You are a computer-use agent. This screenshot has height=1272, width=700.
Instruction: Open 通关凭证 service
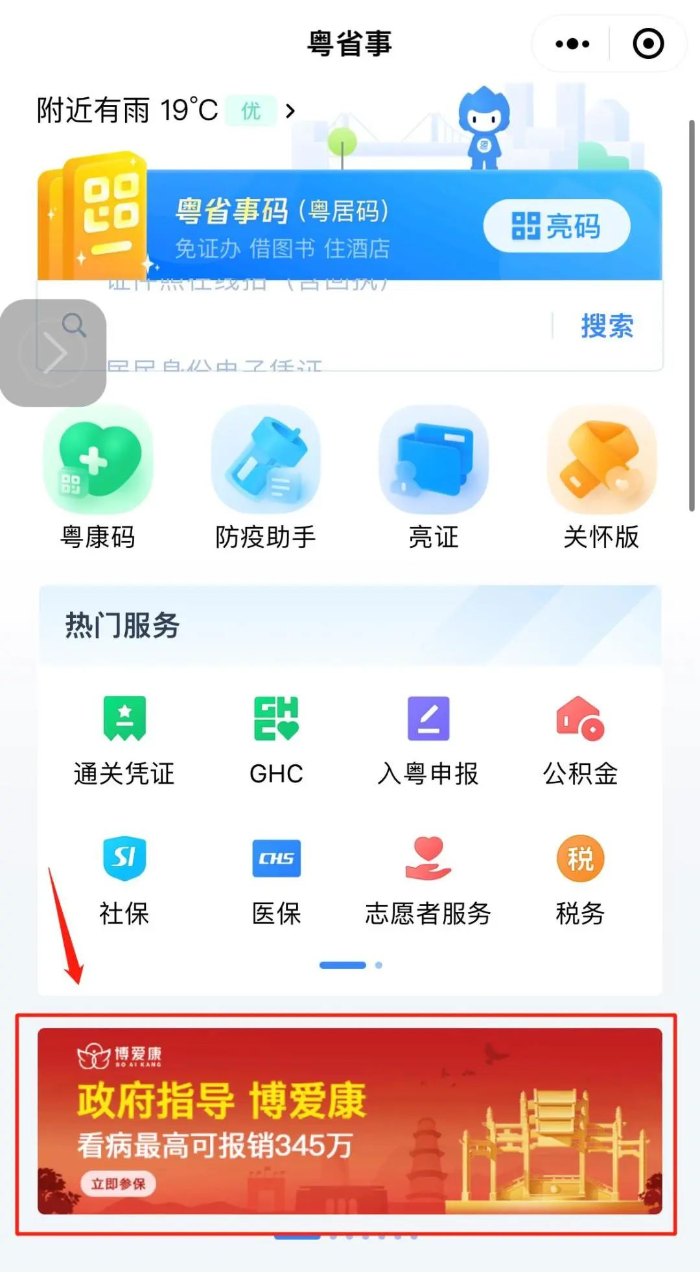124,740
